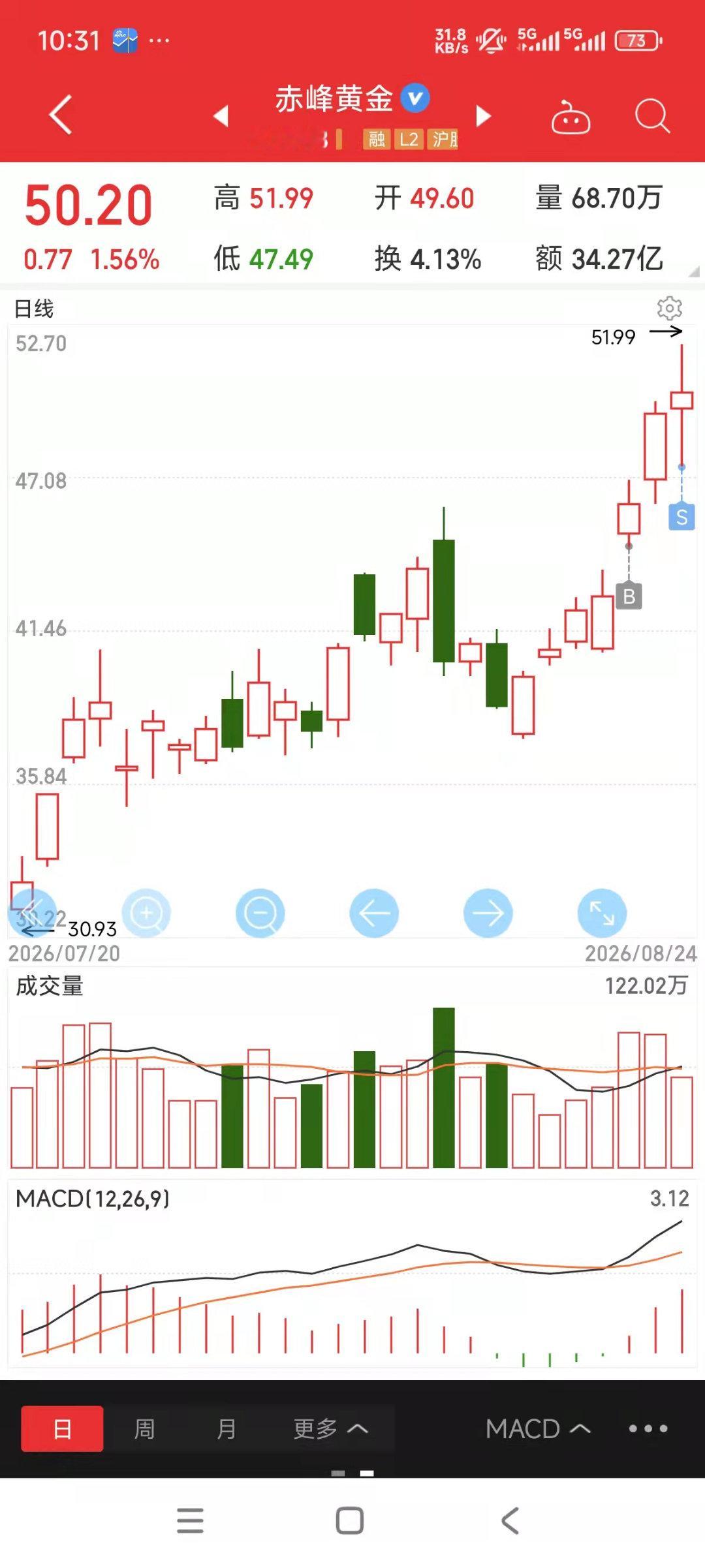The width and height of the screenshot is (705, 1568).
Task: Open the three-dot more options menu
Action: click(648, 1428)
